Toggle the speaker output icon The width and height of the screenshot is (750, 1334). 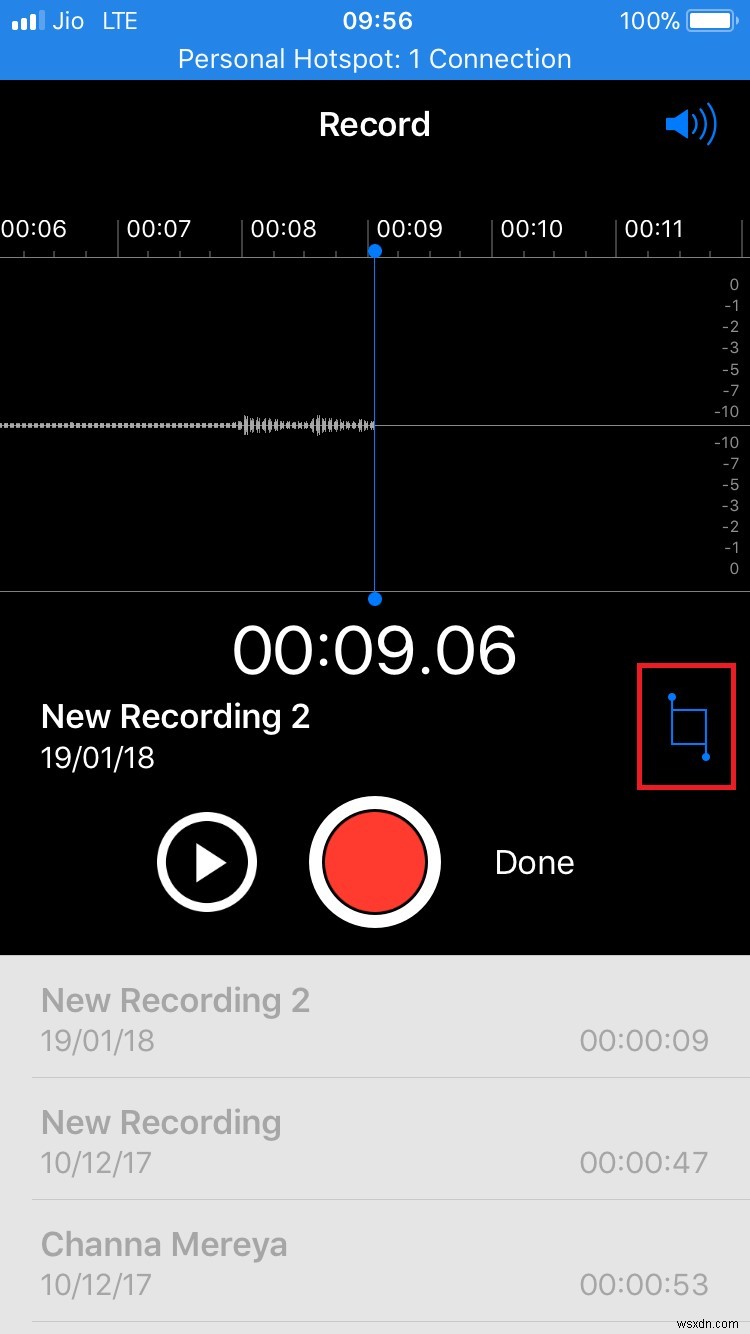tap(691, 125)
